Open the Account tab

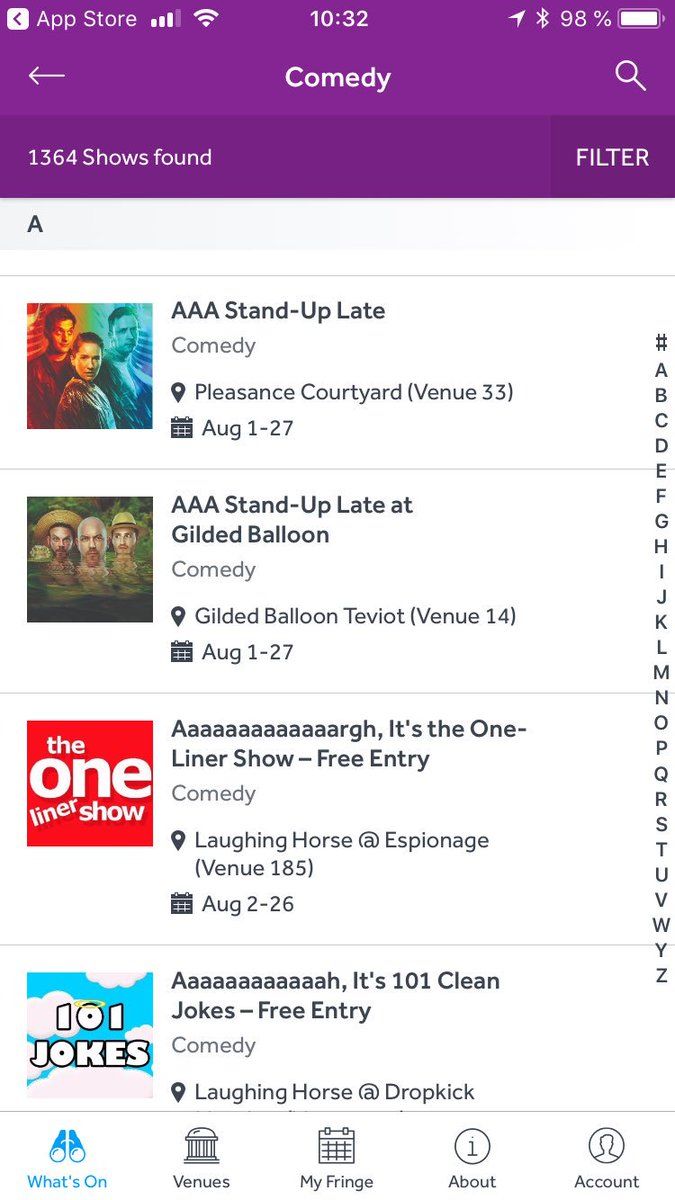[606, 1157]
